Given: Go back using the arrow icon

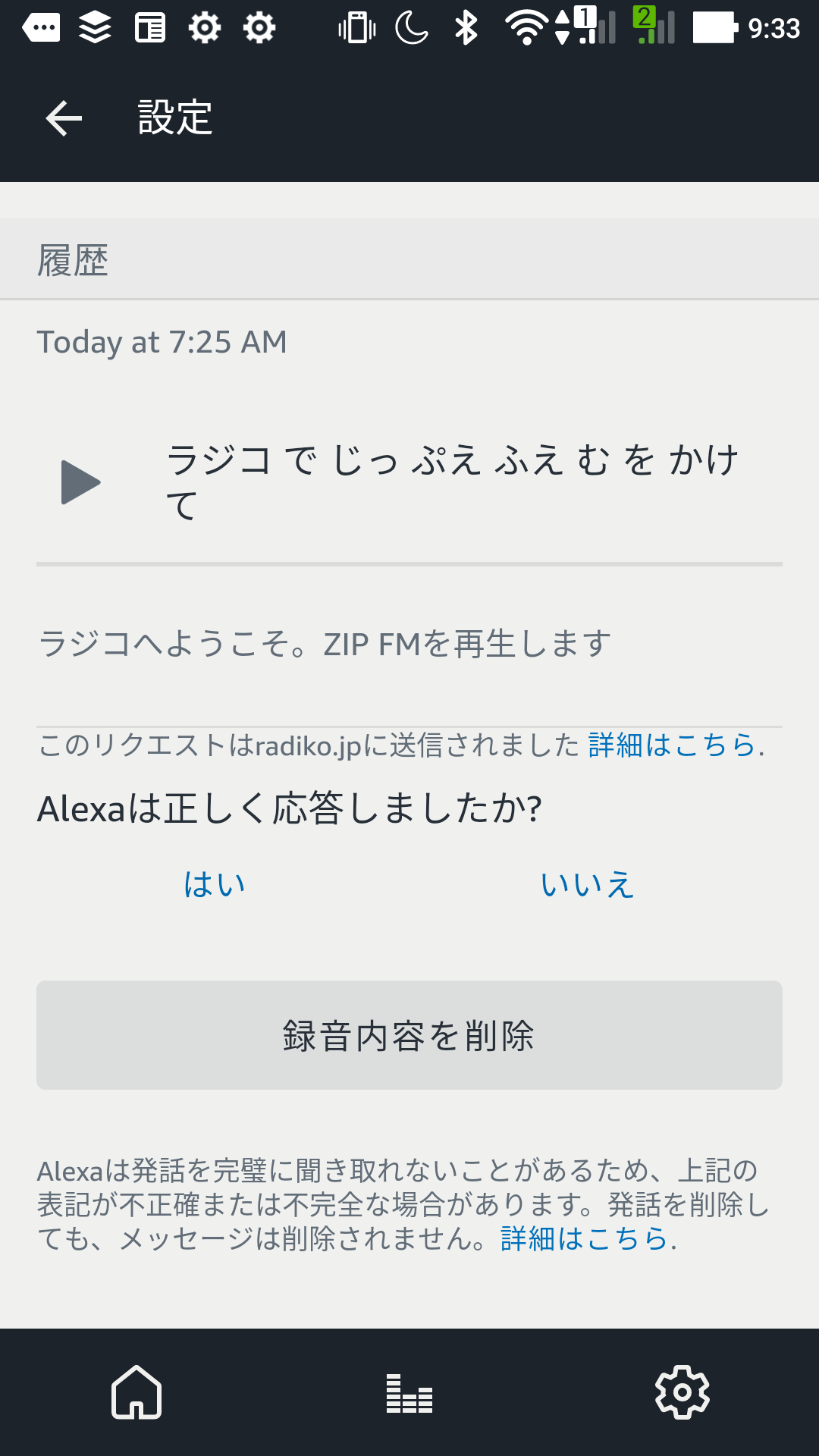Looking at the screenshot, I should (x=64, y=118).
